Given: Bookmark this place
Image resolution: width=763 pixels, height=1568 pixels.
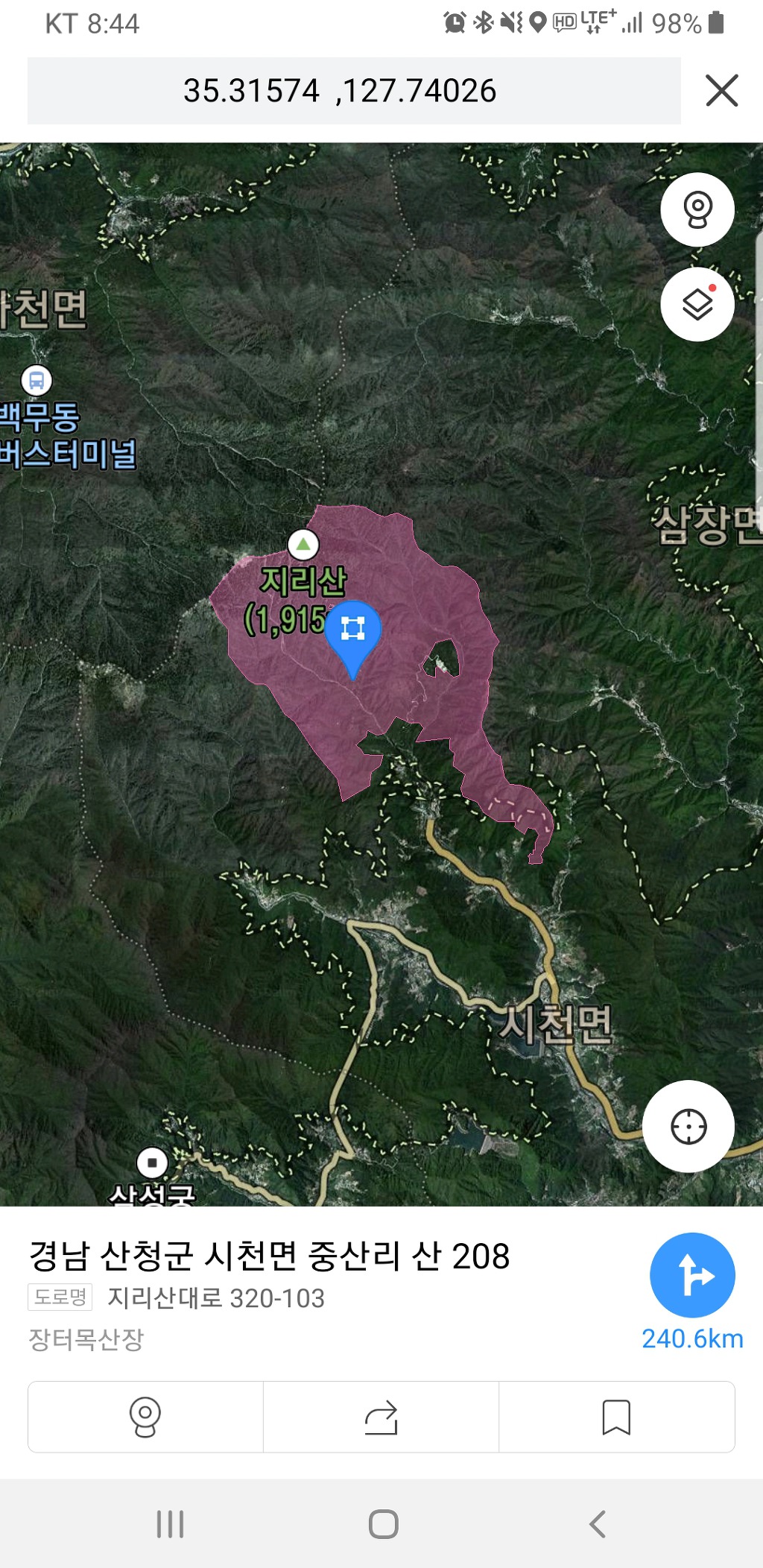Looking at the screenshot, I should pos(616,1417).
